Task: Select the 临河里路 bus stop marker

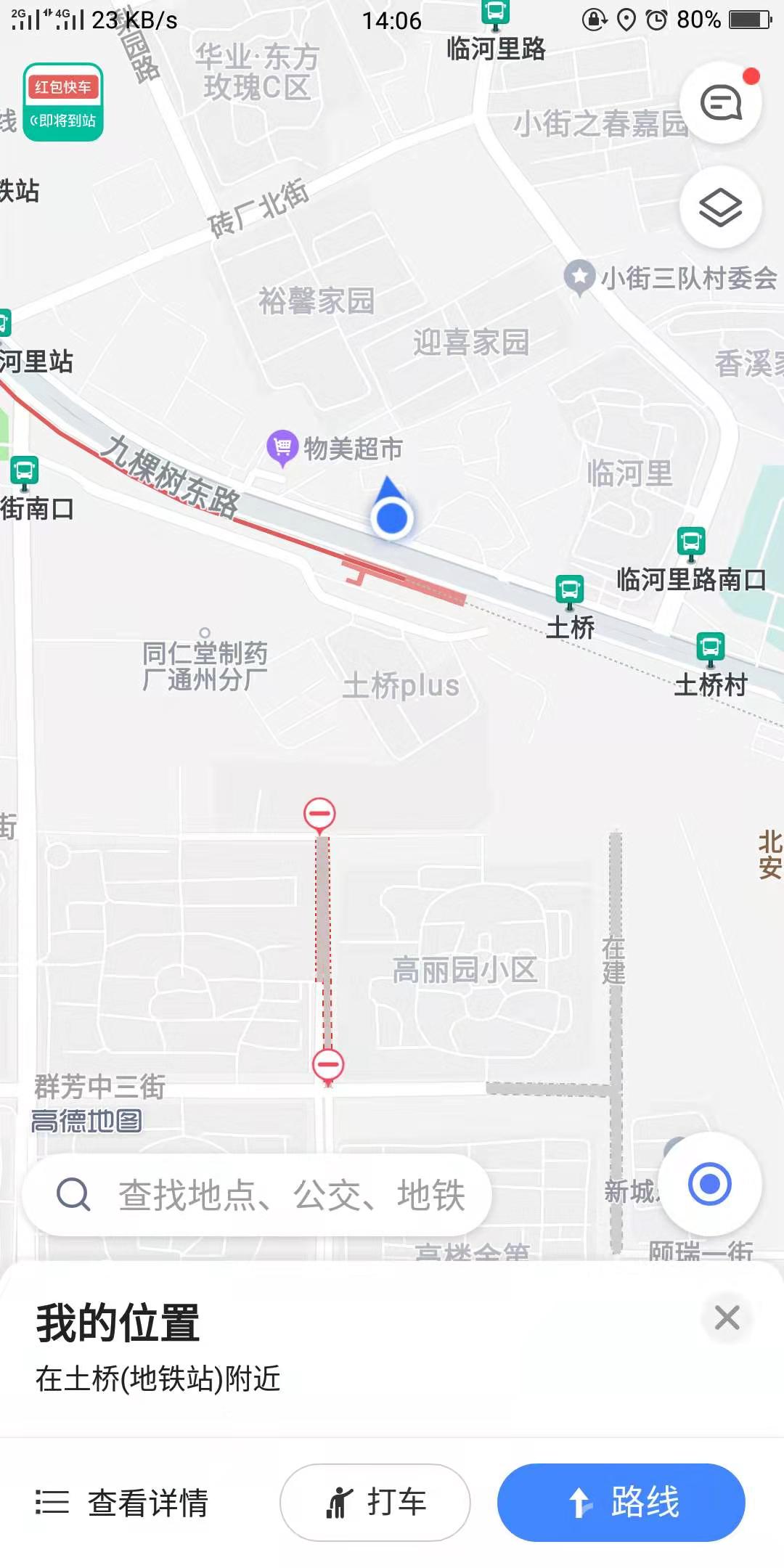Action: [x=495, y=15]
